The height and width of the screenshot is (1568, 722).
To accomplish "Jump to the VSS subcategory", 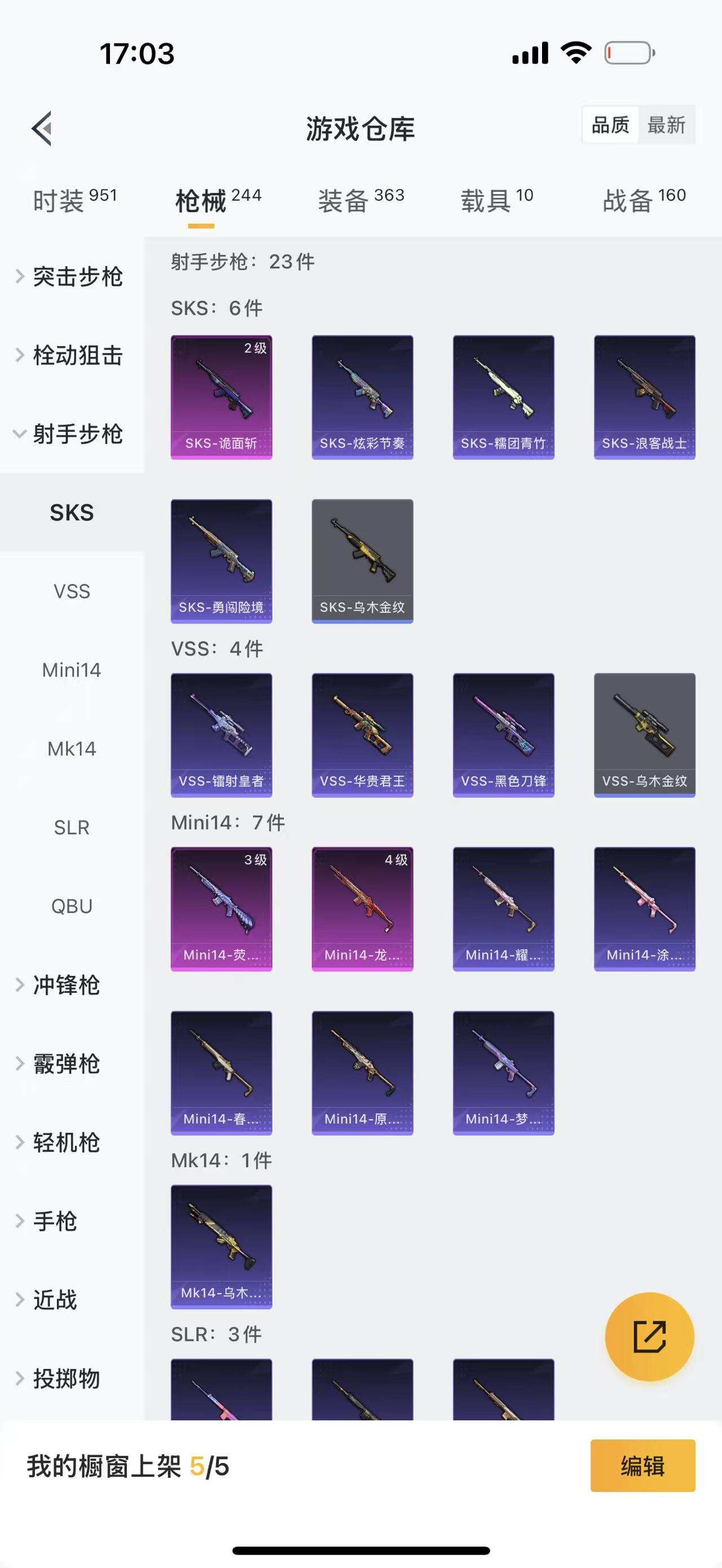I will (72, 591).
